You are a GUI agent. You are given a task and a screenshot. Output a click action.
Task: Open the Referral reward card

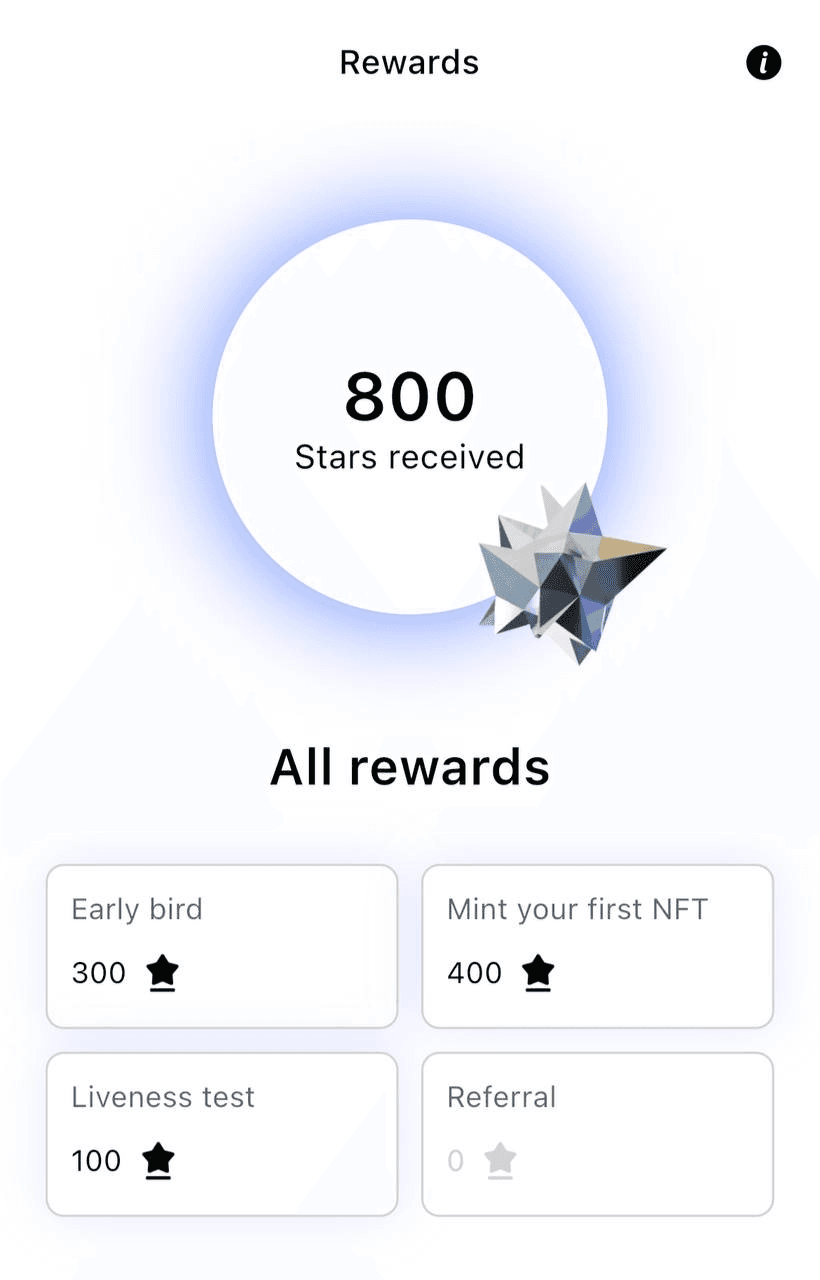pyautogui.click(x=597, y=1134)
